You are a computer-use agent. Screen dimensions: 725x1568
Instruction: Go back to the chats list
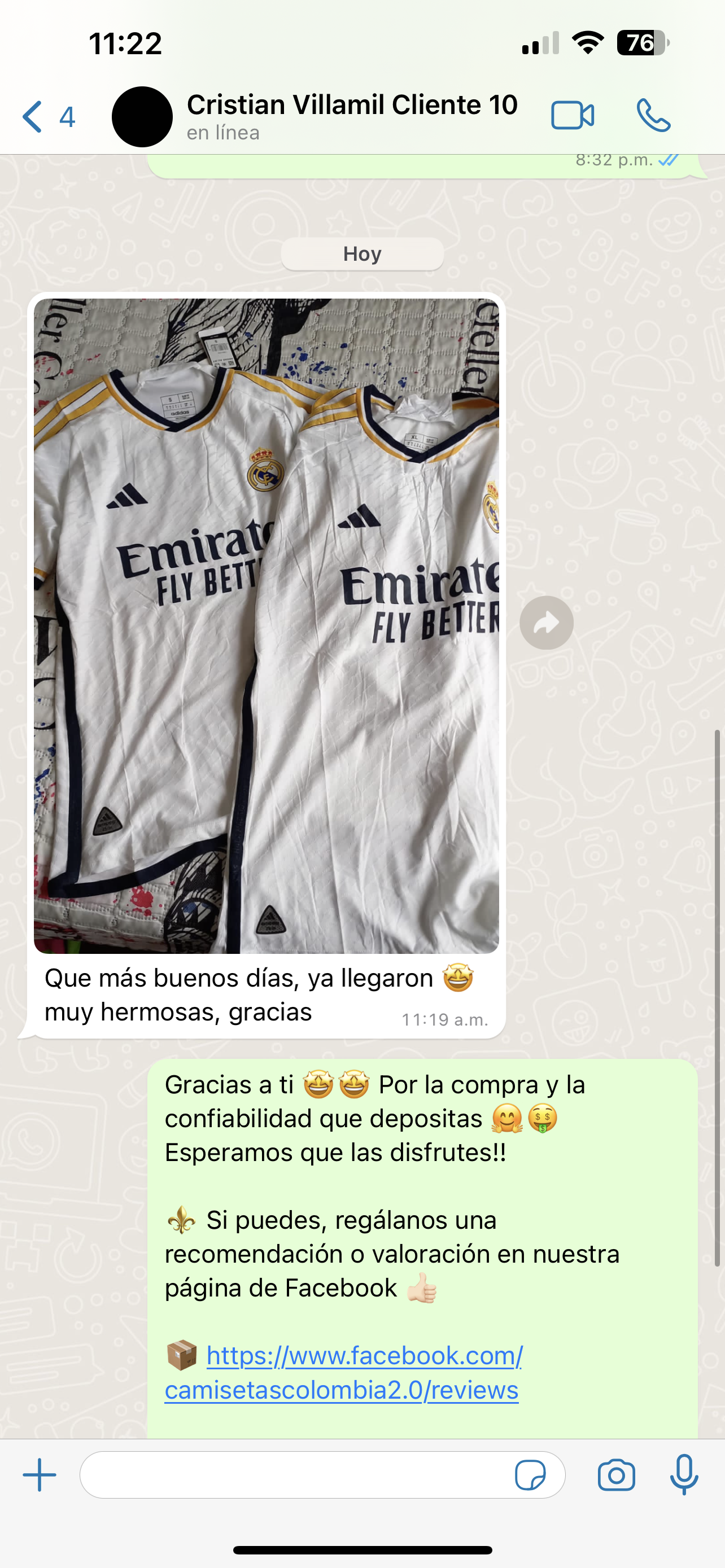(x=47, y=116)
